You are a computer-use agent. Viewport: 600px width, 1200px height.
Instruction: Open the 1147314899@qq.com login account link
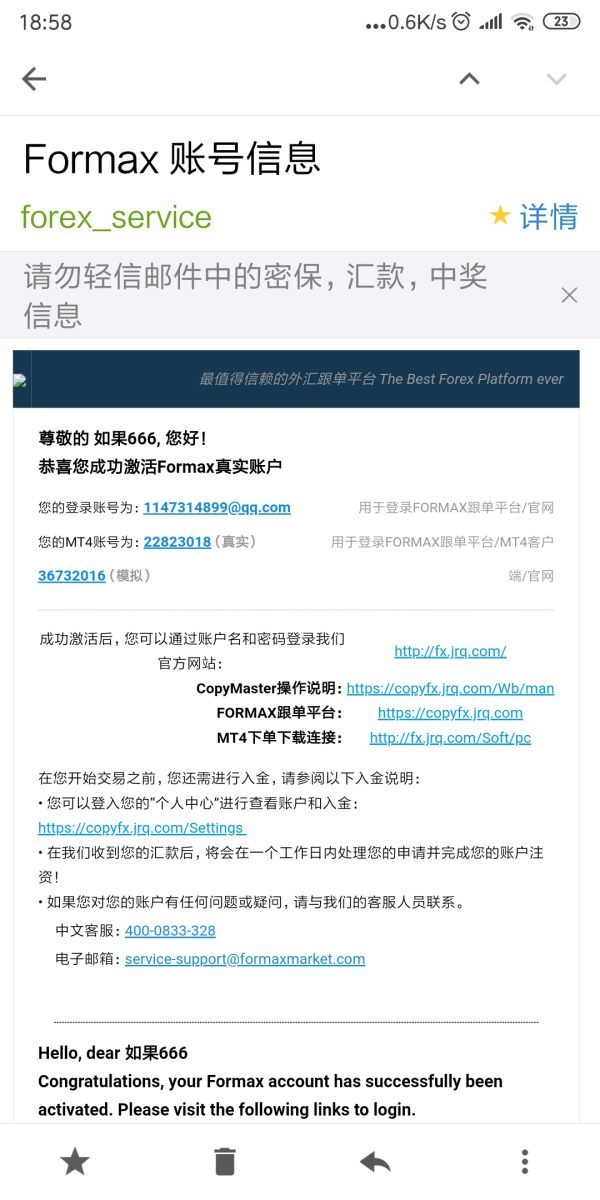[217, 507]
